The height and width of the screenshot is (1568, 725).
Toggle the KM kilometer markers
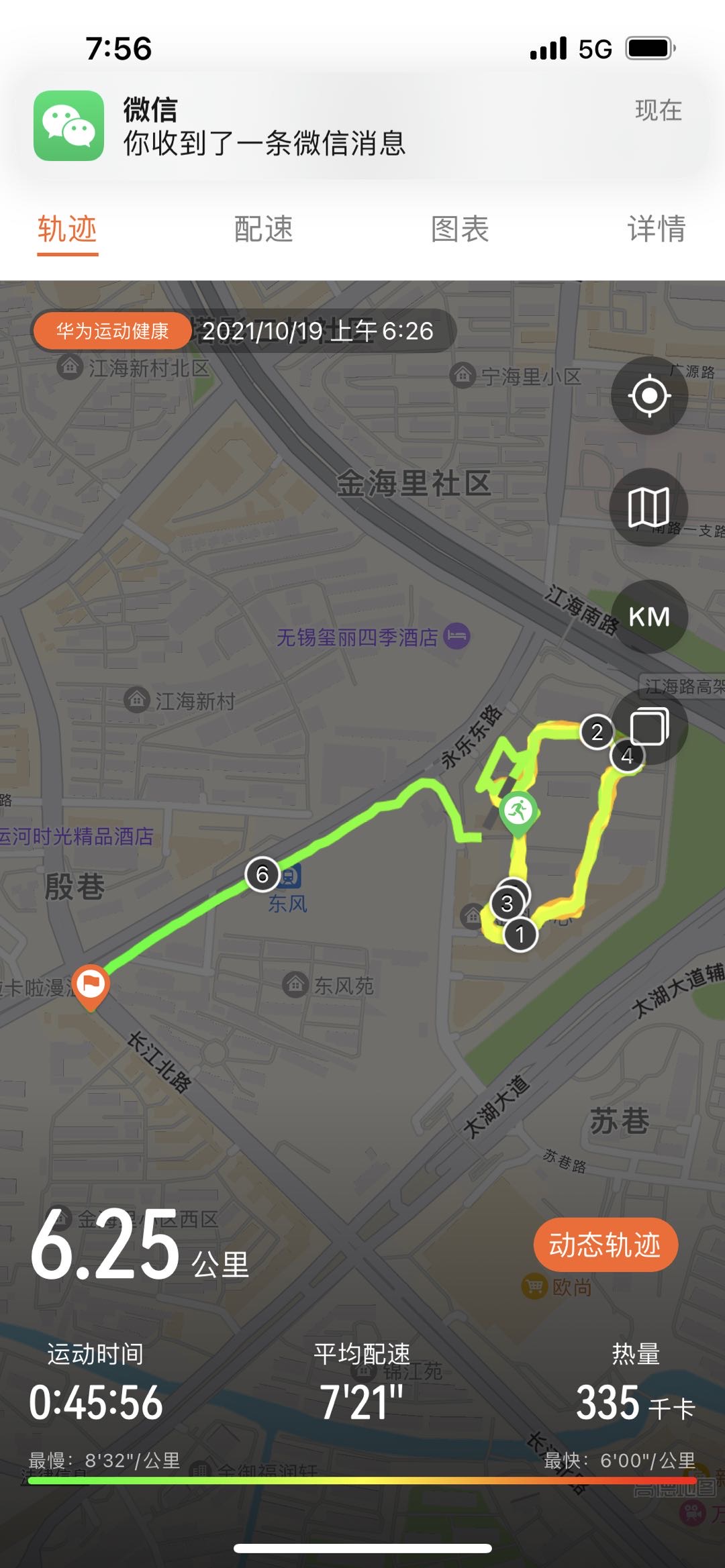point(648,617)
